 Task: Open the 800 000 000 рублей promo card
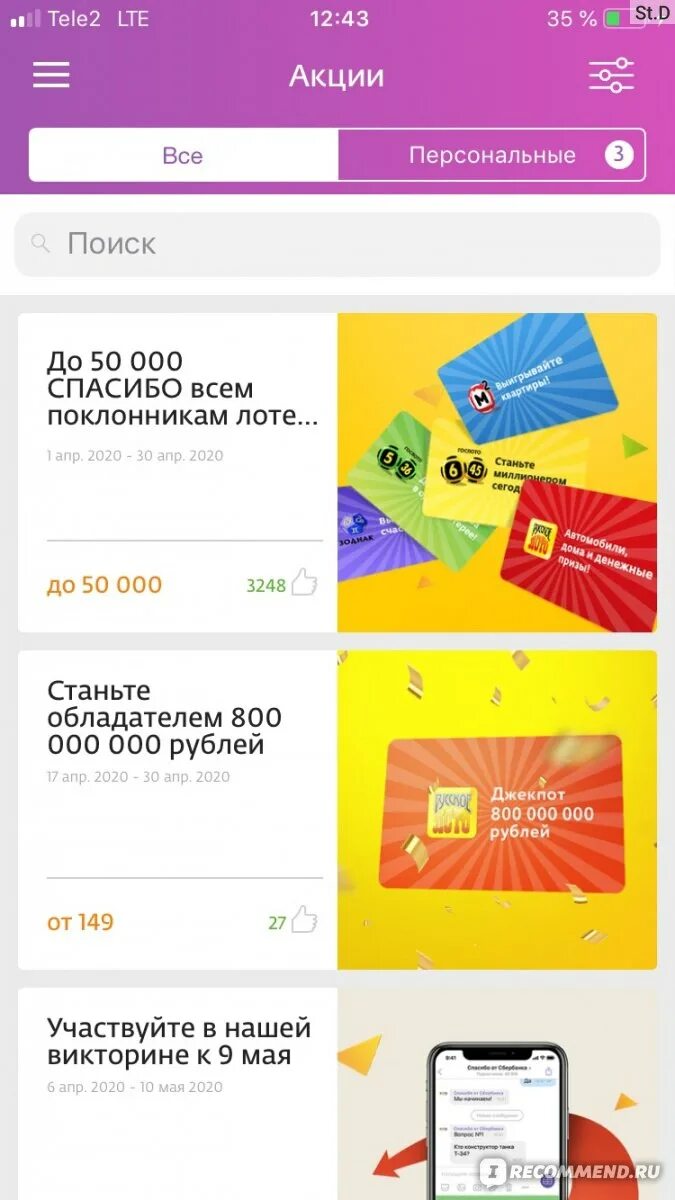[x=337, y=810]
